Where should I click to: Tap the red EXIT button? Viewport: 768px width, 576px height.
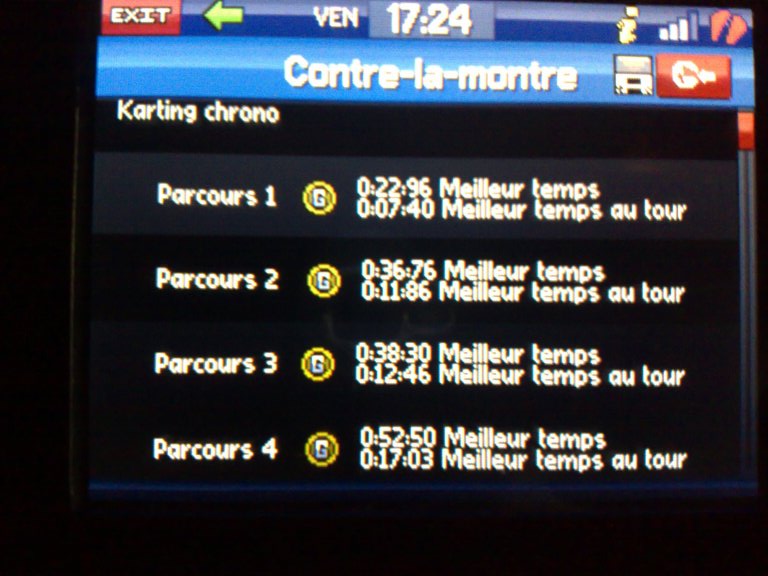139,16
